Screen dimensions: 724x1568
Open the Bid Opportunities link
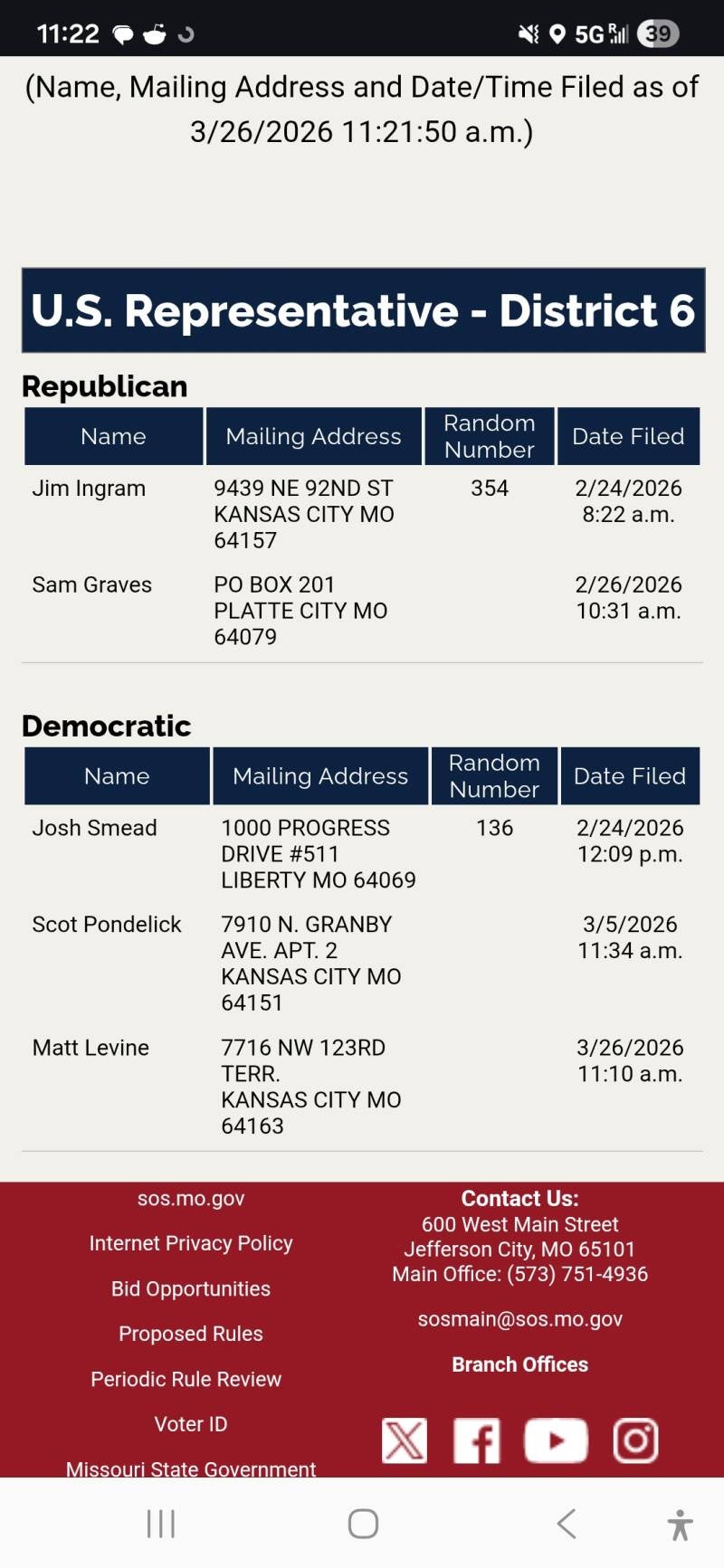click(x=191, y=1288)
